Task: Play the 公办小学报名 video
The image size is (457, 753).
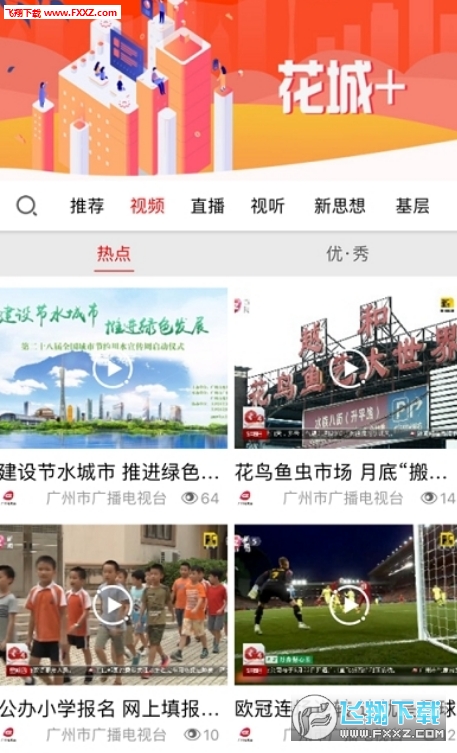Action: 112,605
